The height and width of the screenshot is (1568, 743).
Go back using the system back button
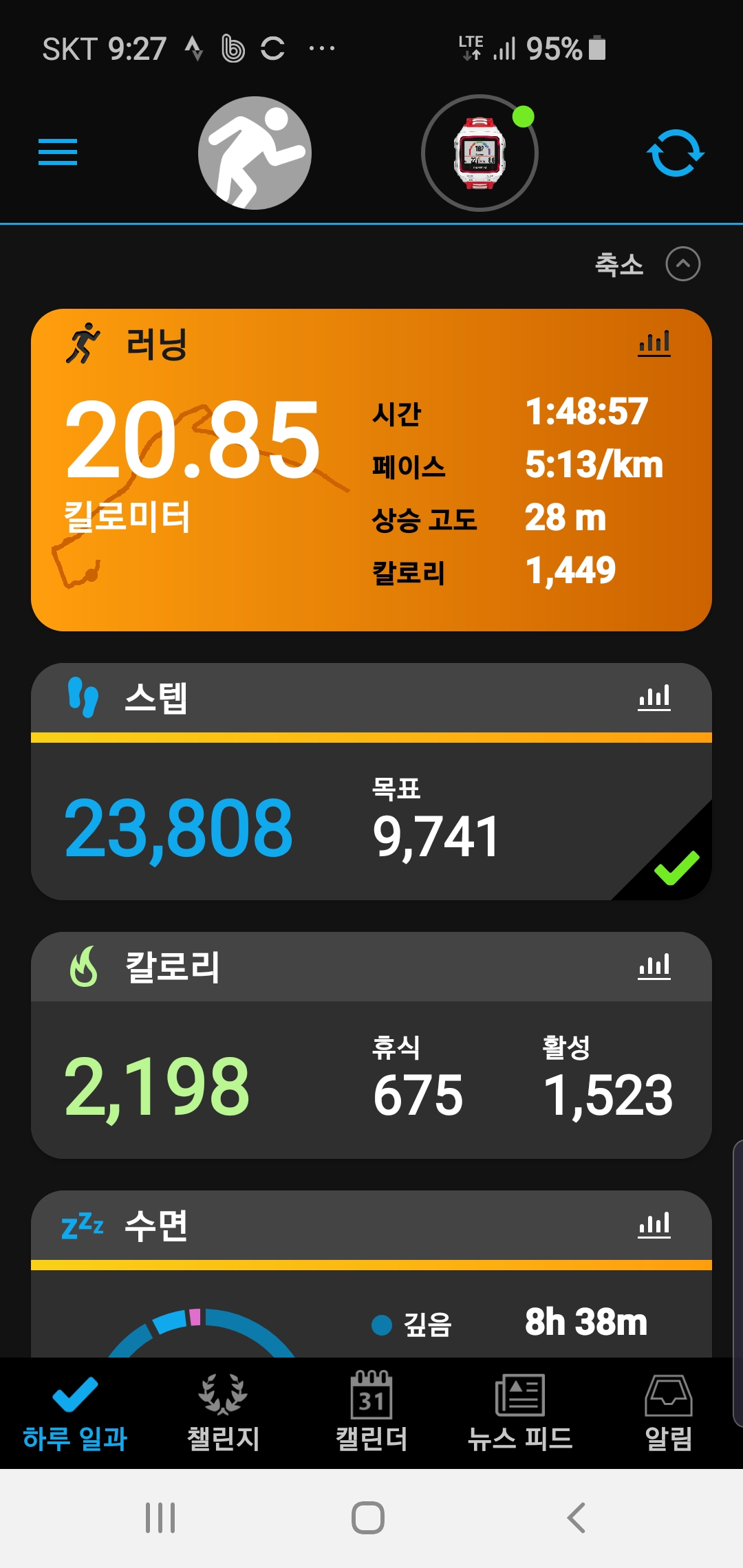click(x=577, y=1518)
